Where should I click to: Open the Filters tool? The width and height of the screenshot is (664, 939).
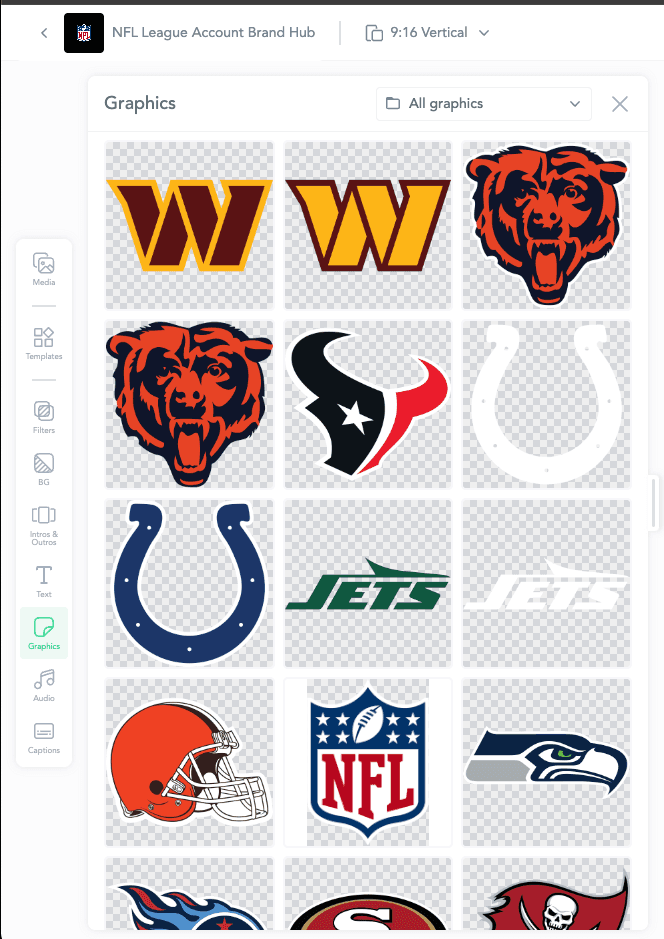pyautogui.click(x=44, y=417)
